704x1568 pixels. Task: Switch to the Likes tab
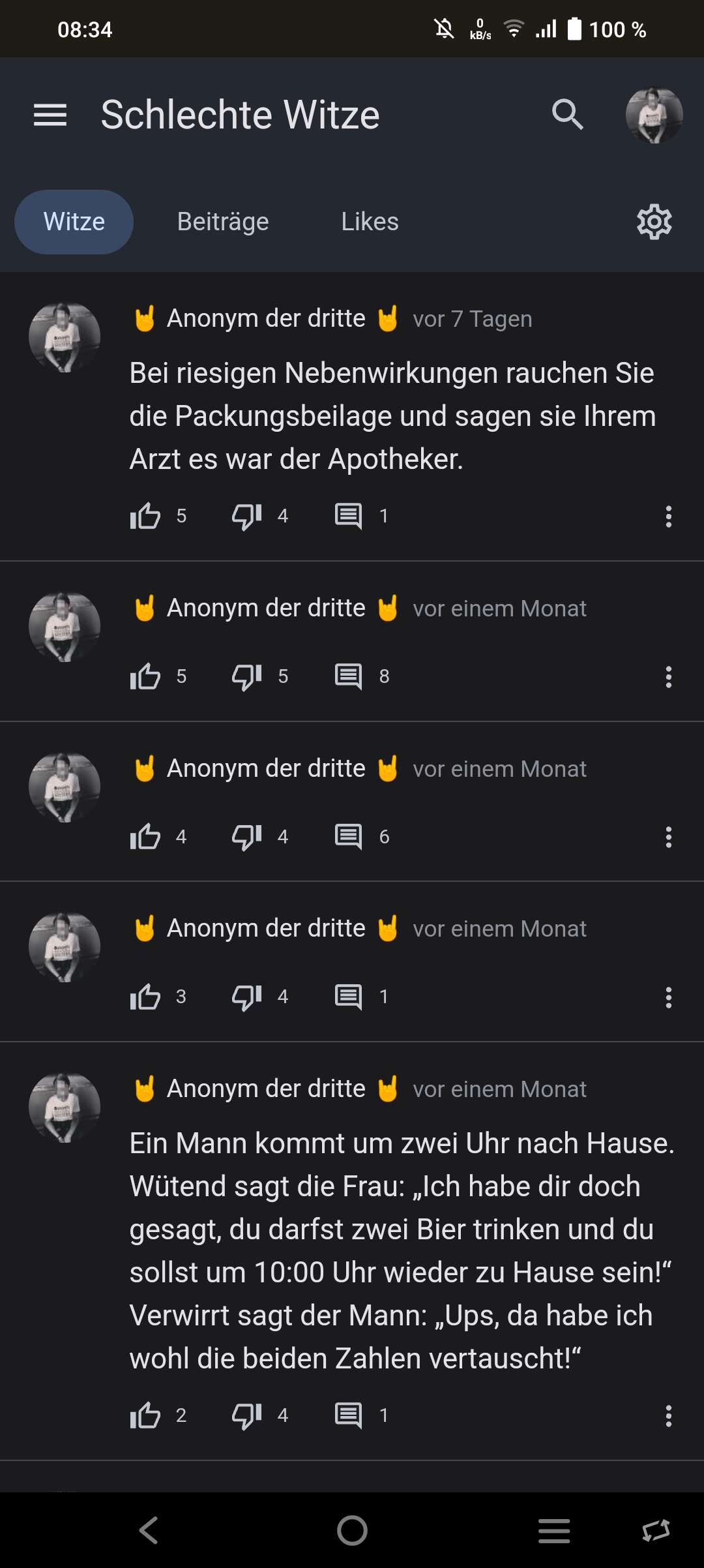click(370, 222)
